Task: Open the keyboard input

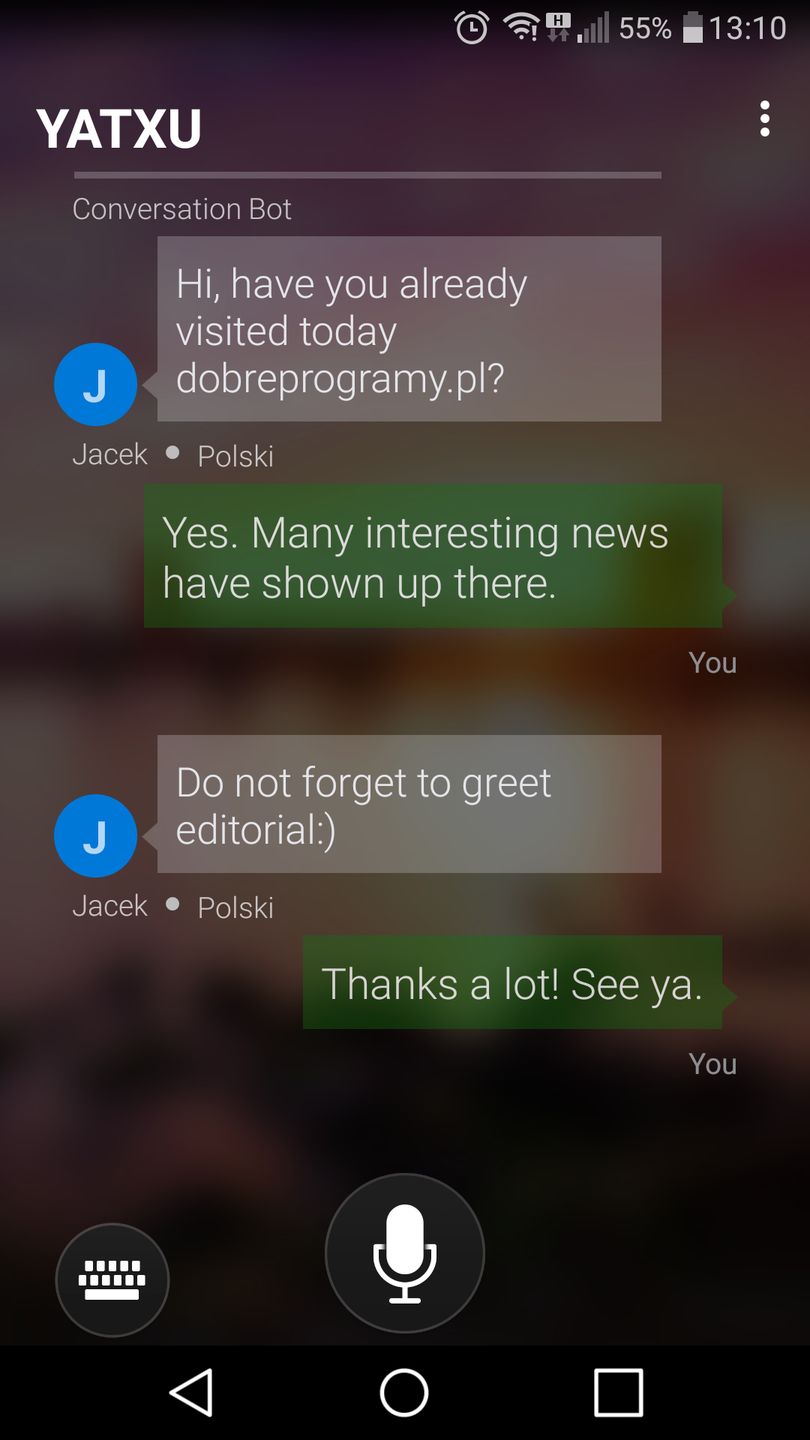Action: coord(112,1279)
